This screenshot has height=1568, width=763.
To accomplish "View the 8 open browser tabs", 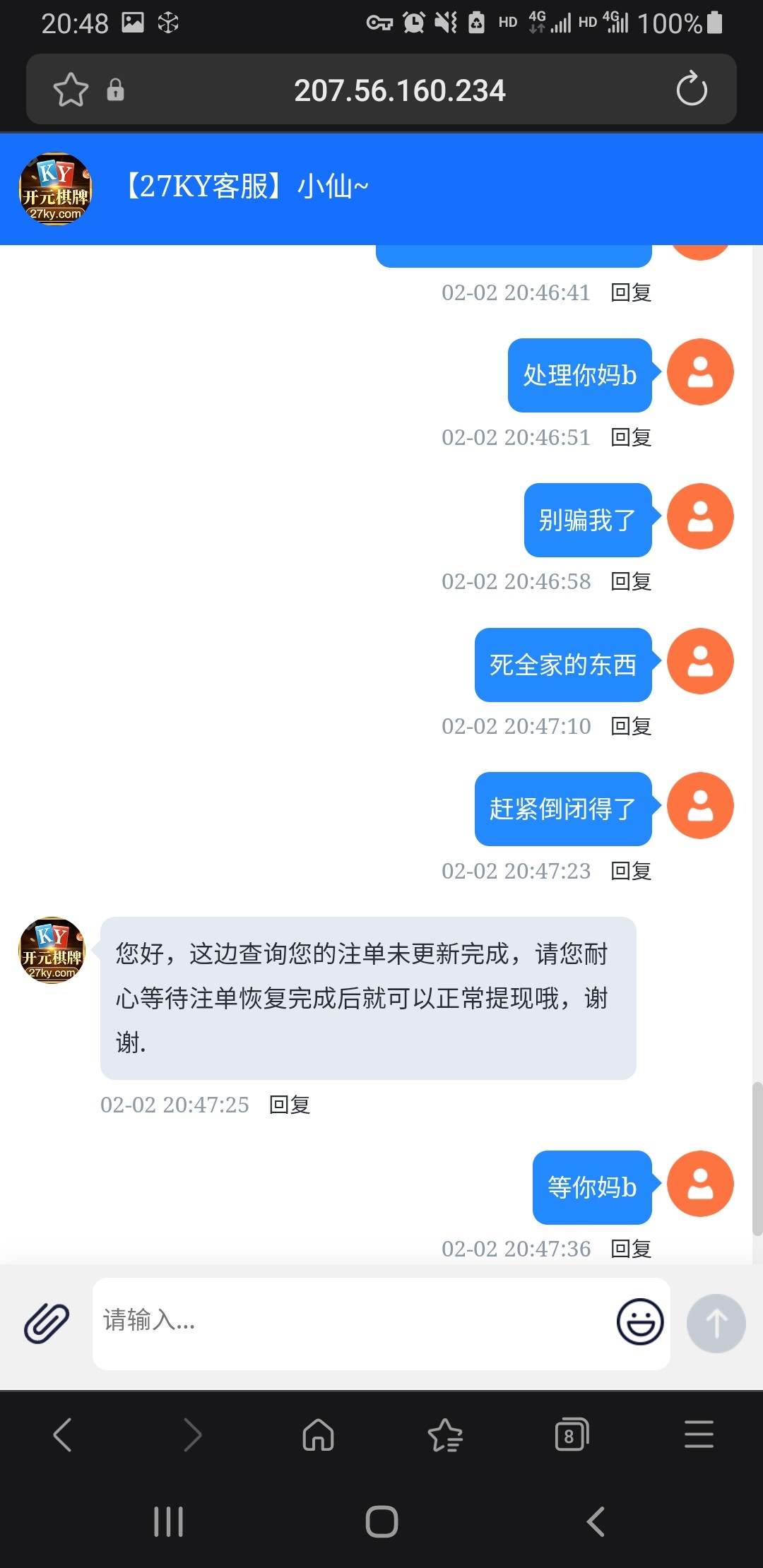I will click(572, 1435).
